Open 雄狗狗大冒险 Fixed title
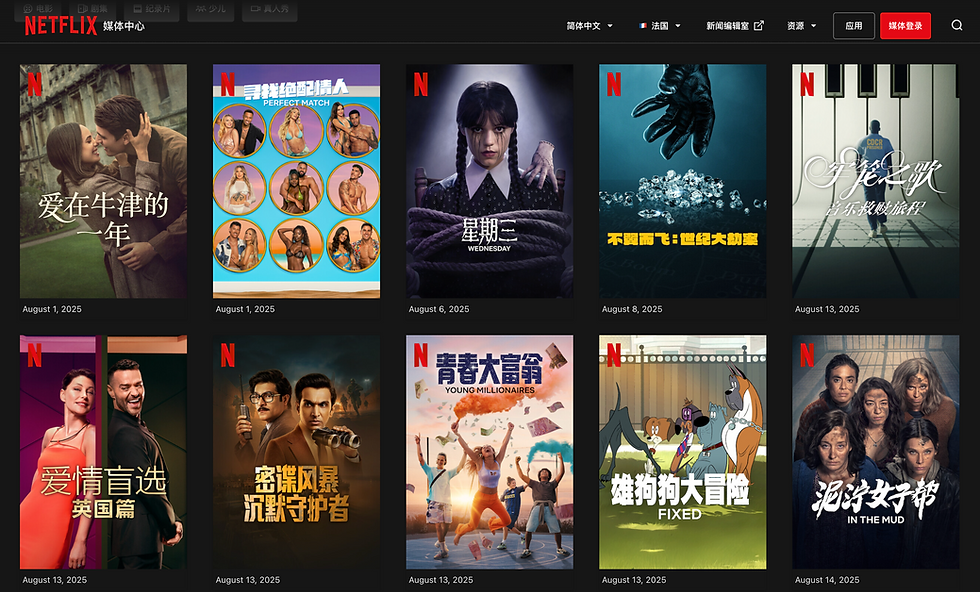 tap(682, 452)
